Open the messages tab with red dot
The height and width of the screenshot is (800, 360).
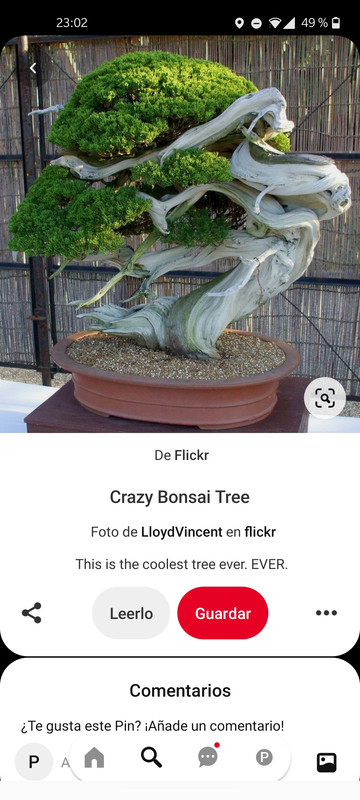(208, 757)
